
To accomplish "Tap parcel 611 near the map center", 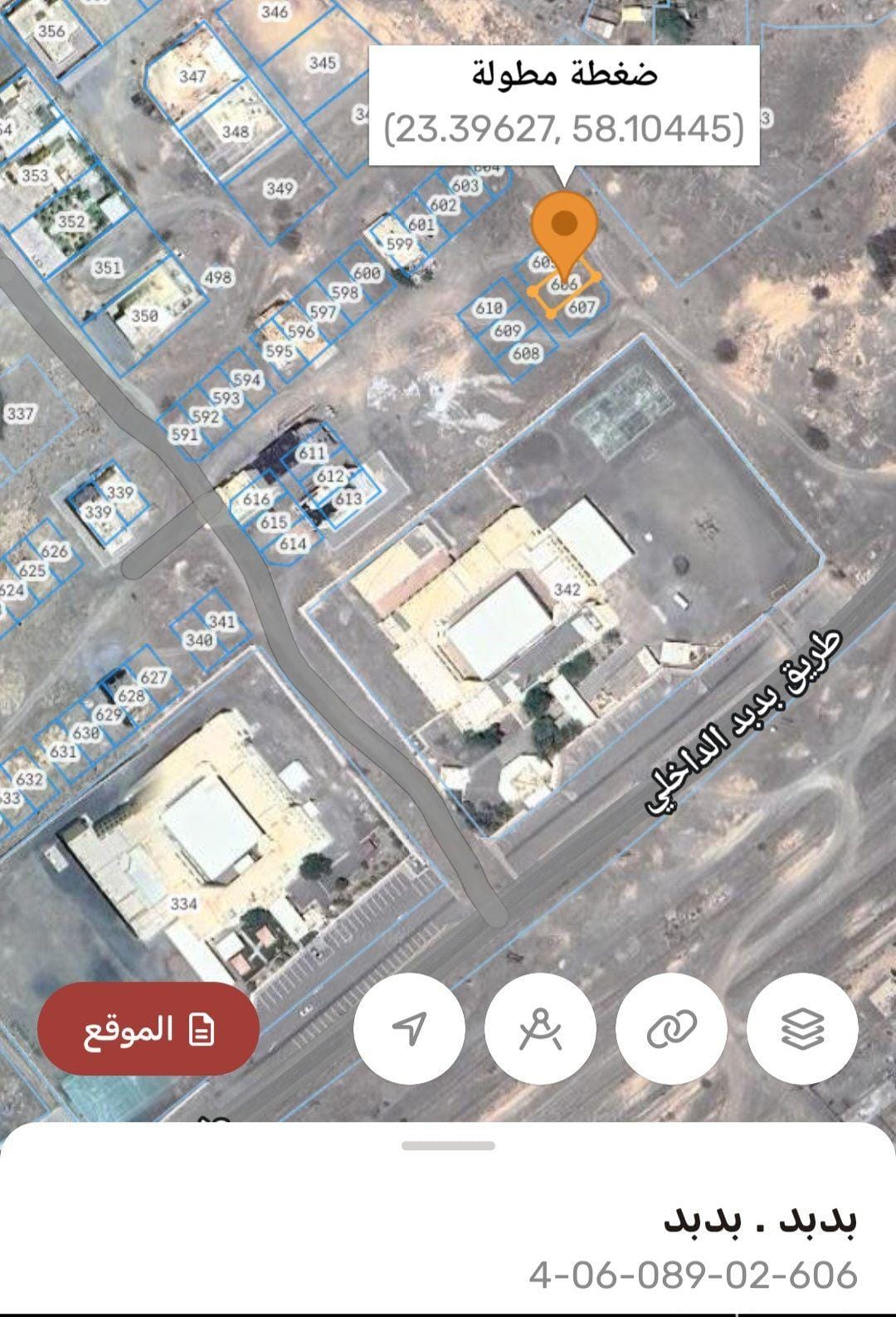I will tap(311, 452).
